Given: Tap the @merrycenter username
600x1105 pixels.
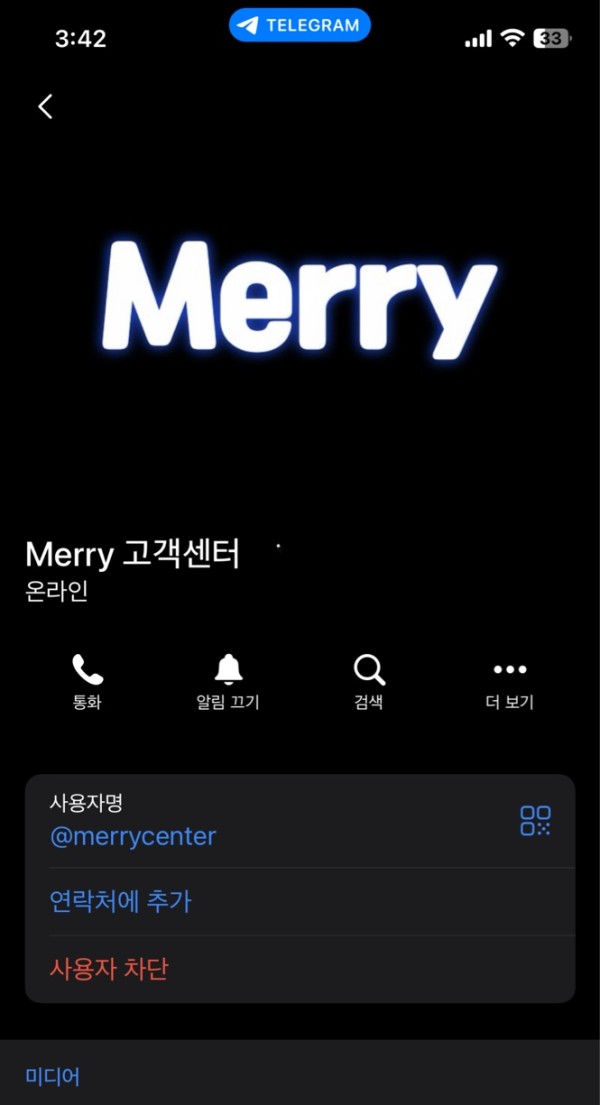Looking at the screenshot, I should tap(133, 836).
